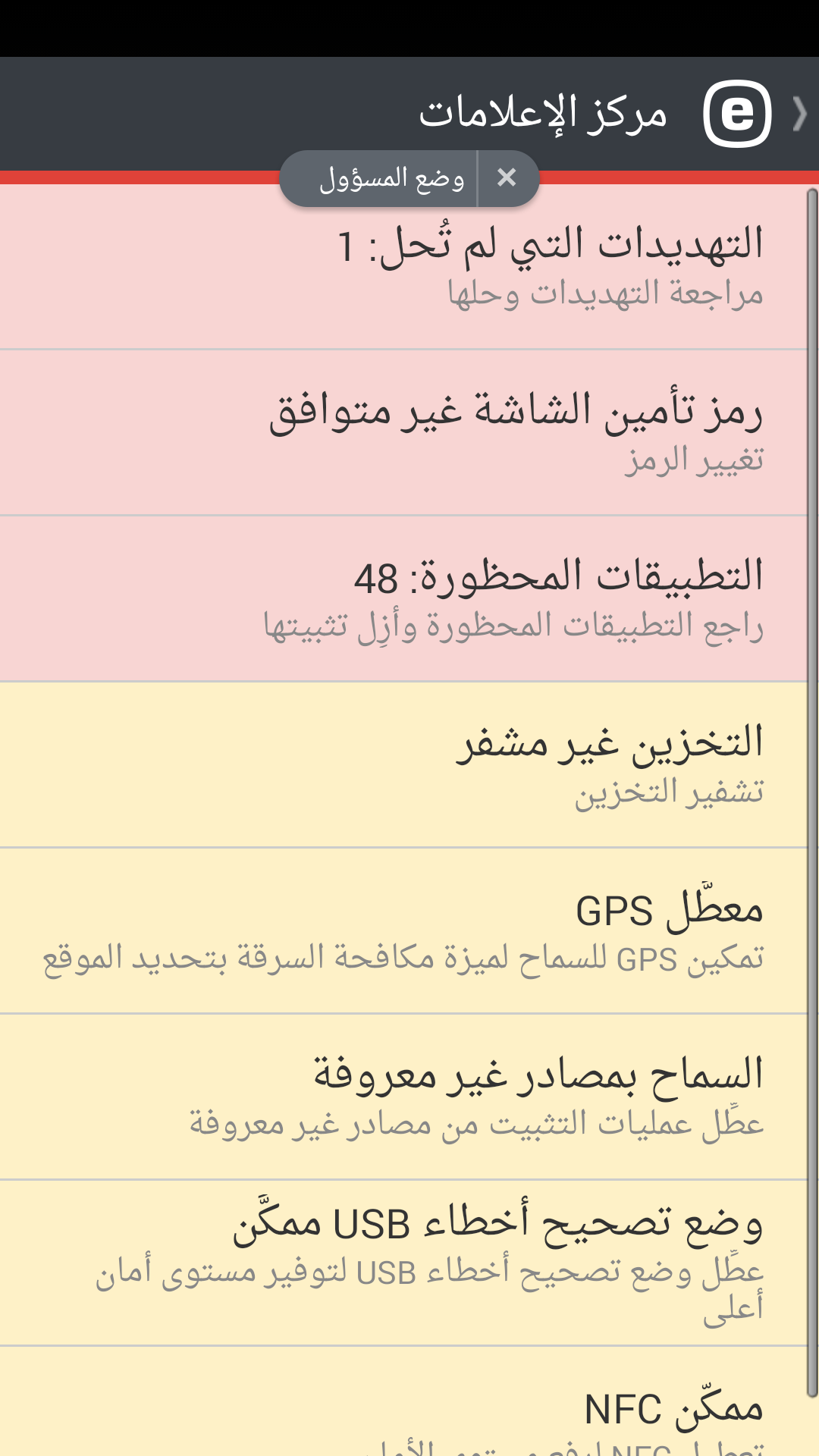Open التهديدات التي لم تُحل unresolved threats
Screen dimensions: 819x1456
click(409, 267)
